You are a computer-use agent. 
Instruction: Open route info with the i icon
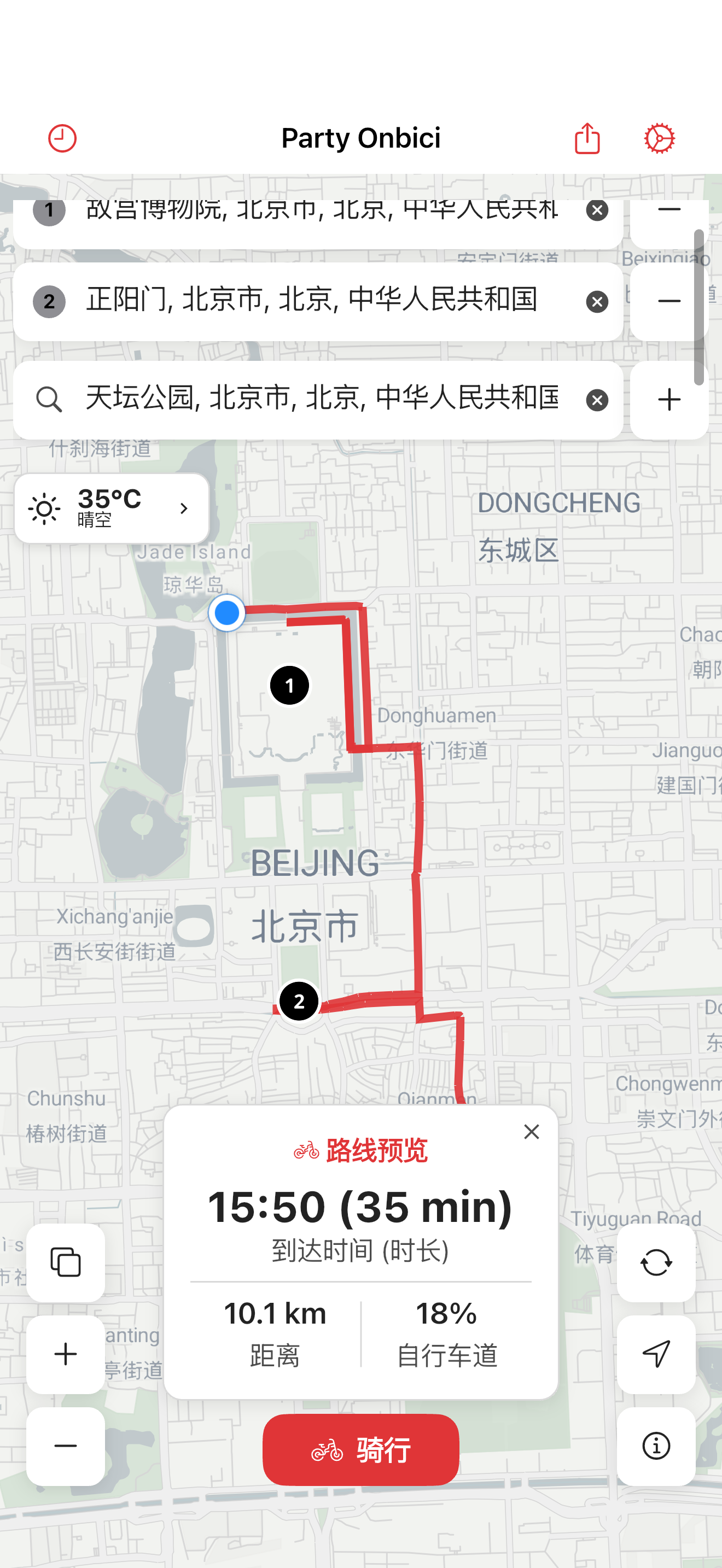(656, 1446)
